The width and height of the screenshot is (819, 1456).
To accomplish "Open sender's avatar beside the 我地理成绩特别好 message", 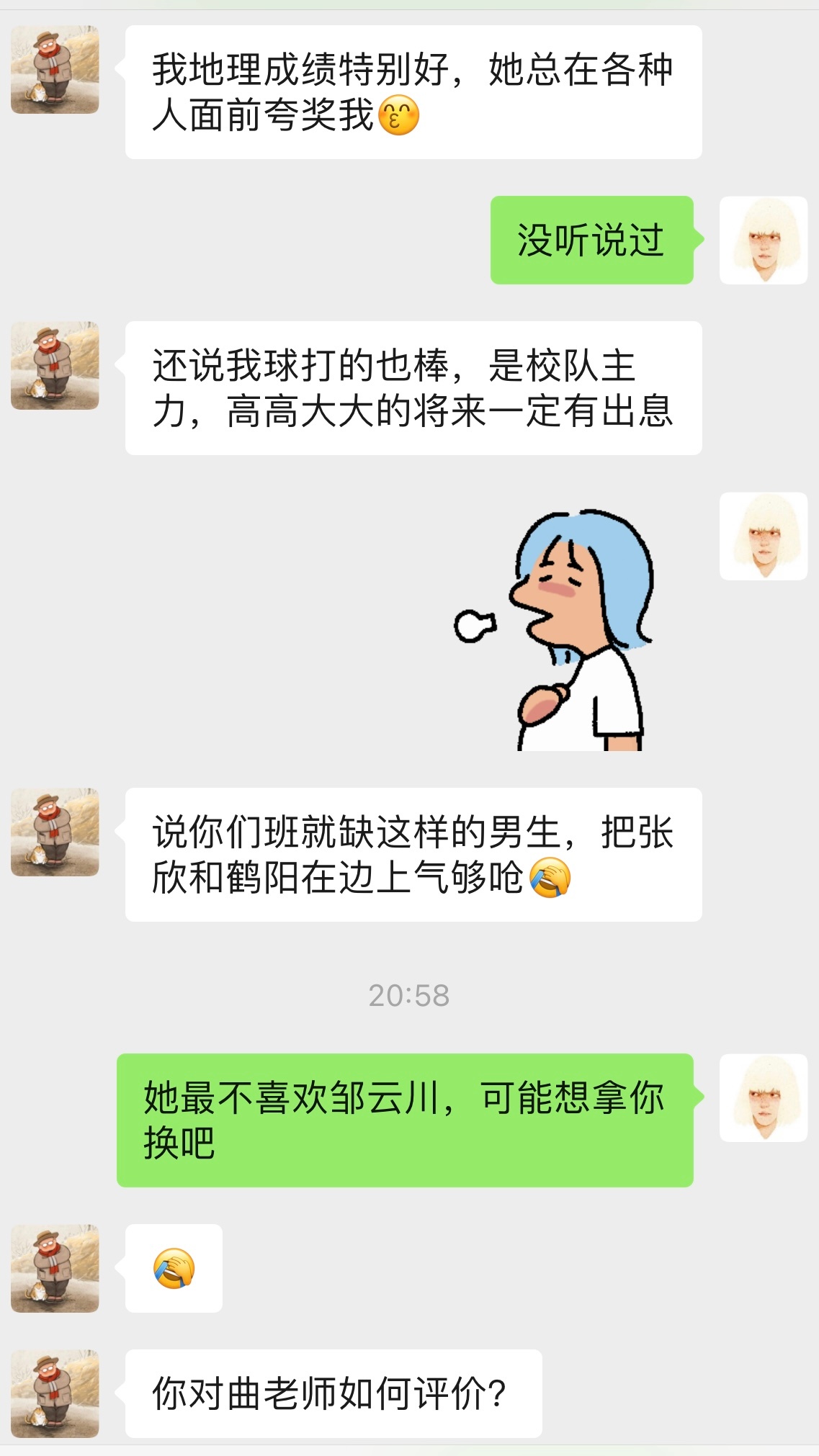I will pos(55,70).
